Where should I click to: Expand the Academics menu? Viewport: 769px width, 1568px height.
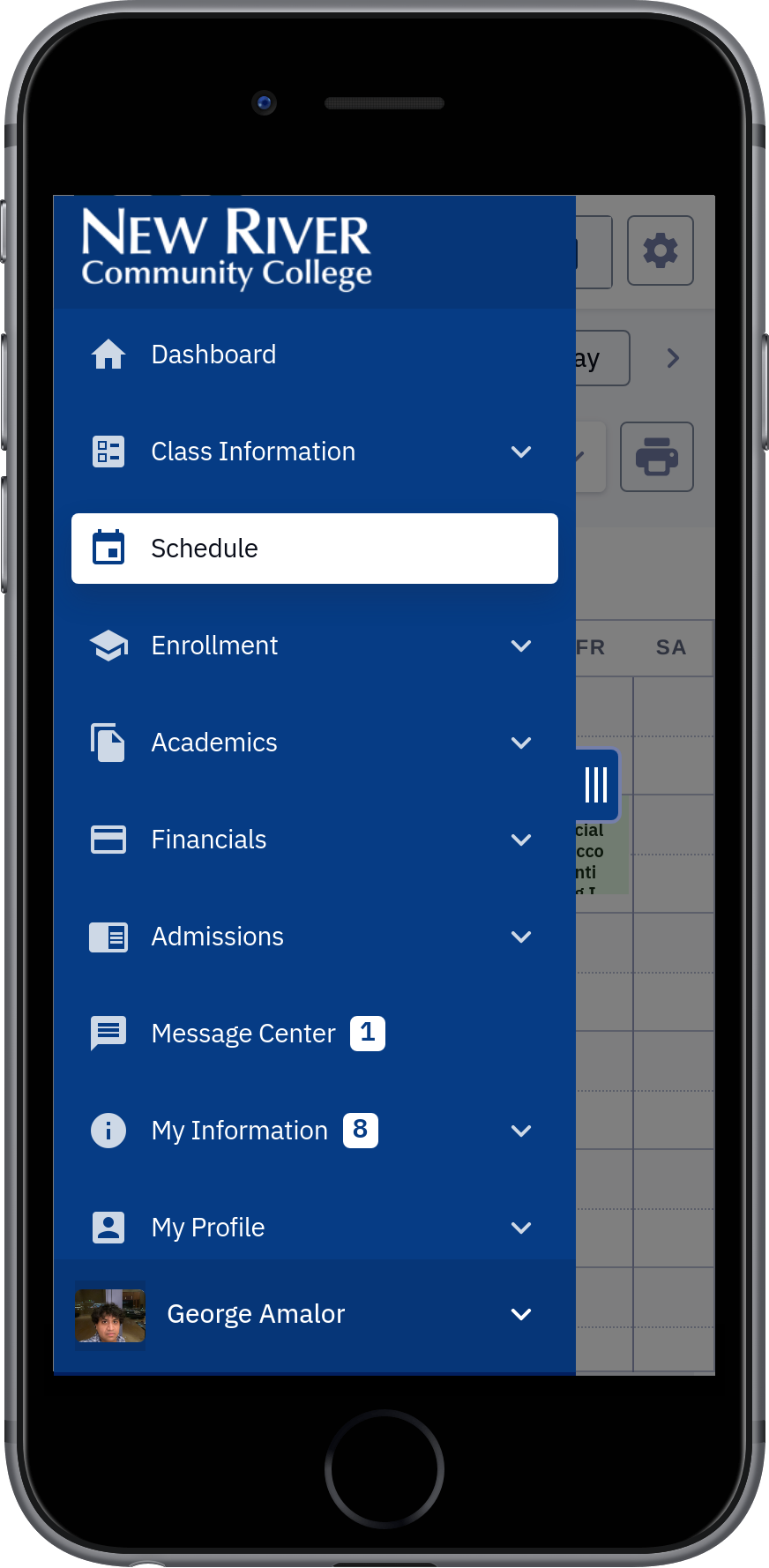(x=314, y=743)
